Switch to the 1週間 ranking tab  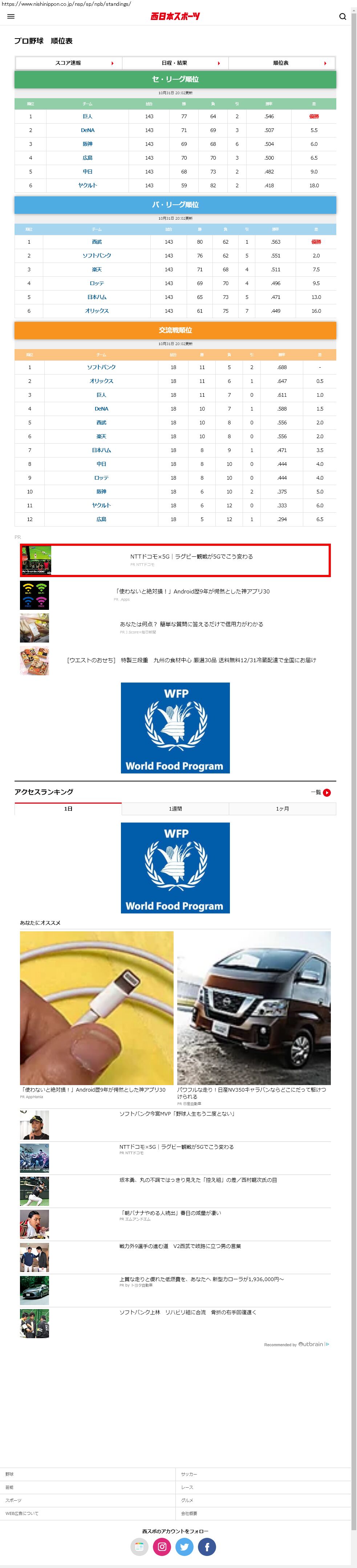pos(175,809)
